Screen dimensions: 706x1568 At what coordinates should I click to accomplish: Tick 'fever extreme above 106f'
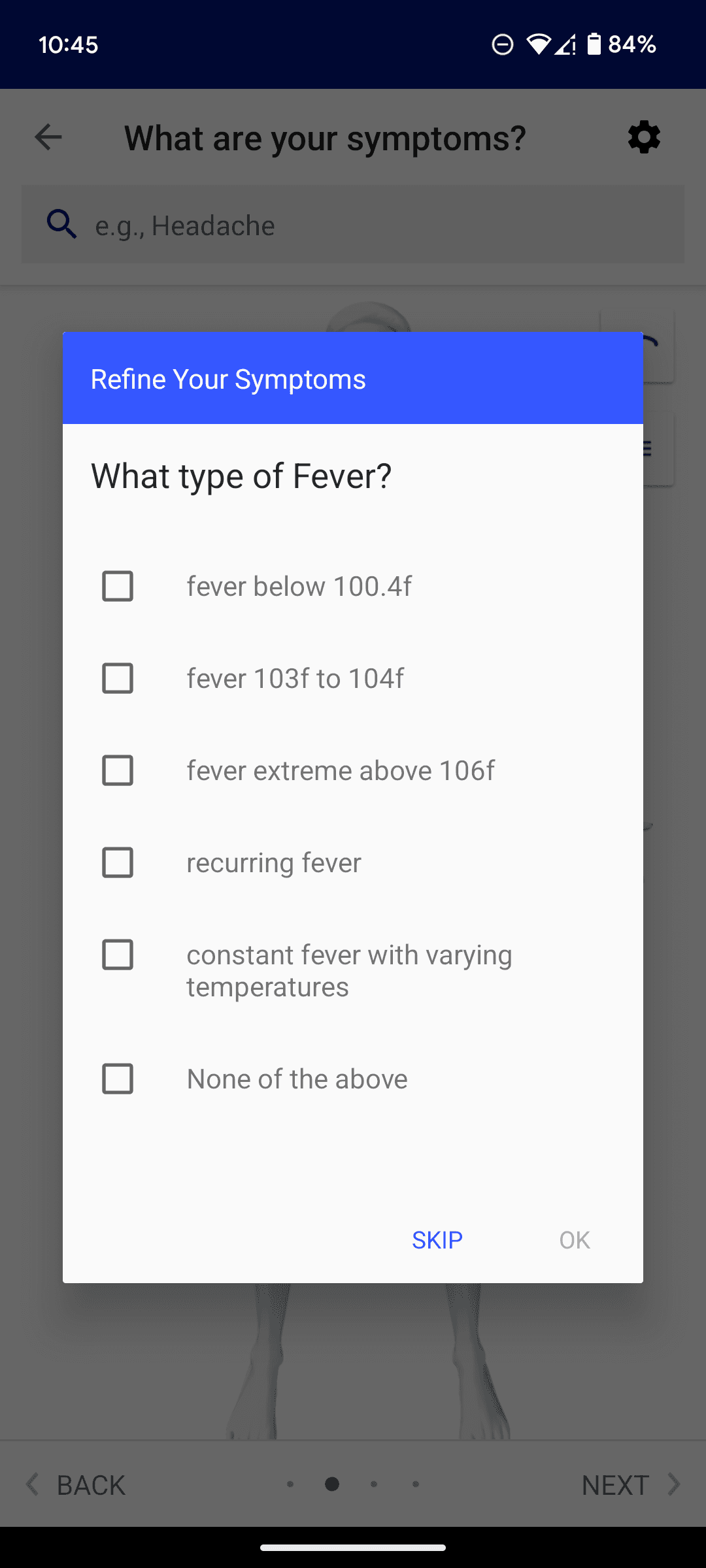118,770
